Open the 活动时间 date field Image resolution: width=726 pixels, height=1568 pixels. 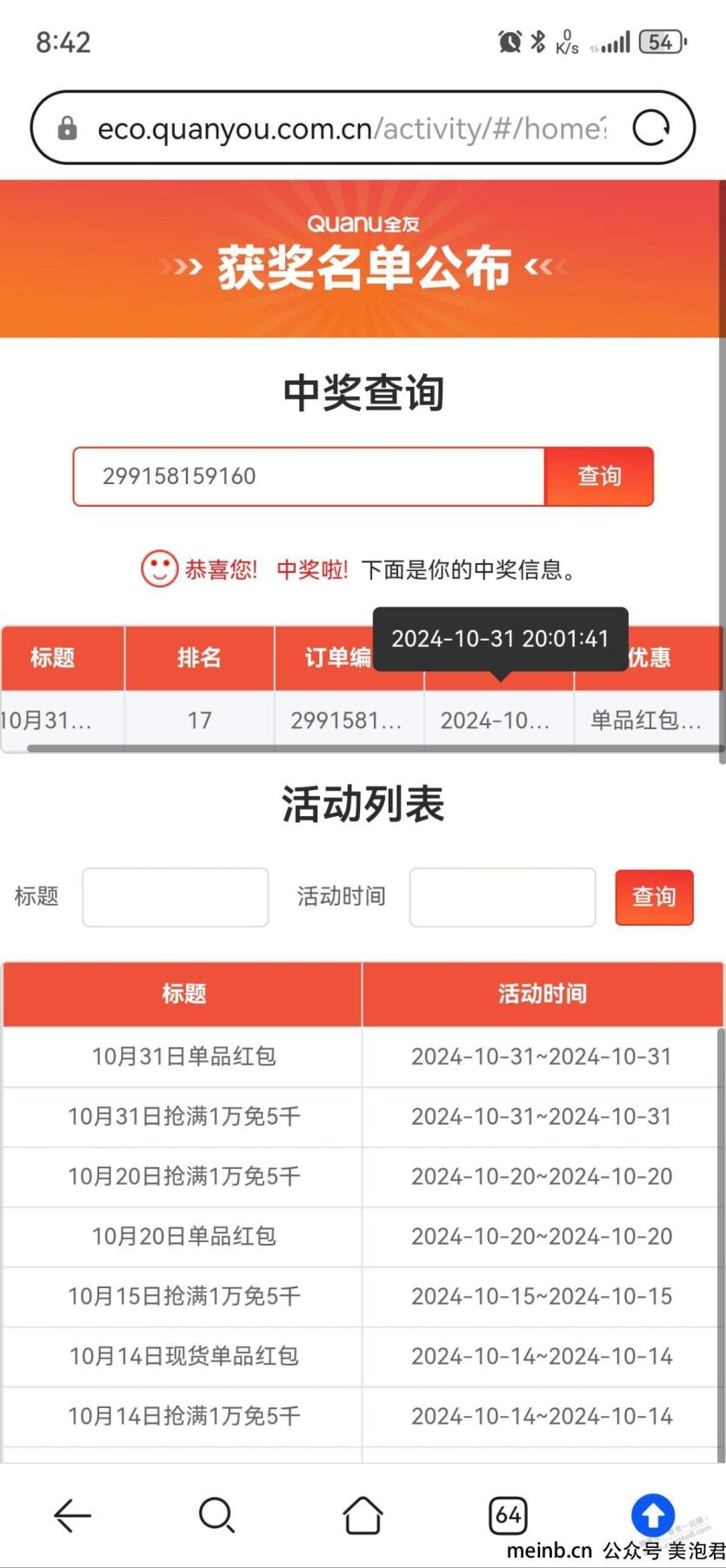coord(503,896)
